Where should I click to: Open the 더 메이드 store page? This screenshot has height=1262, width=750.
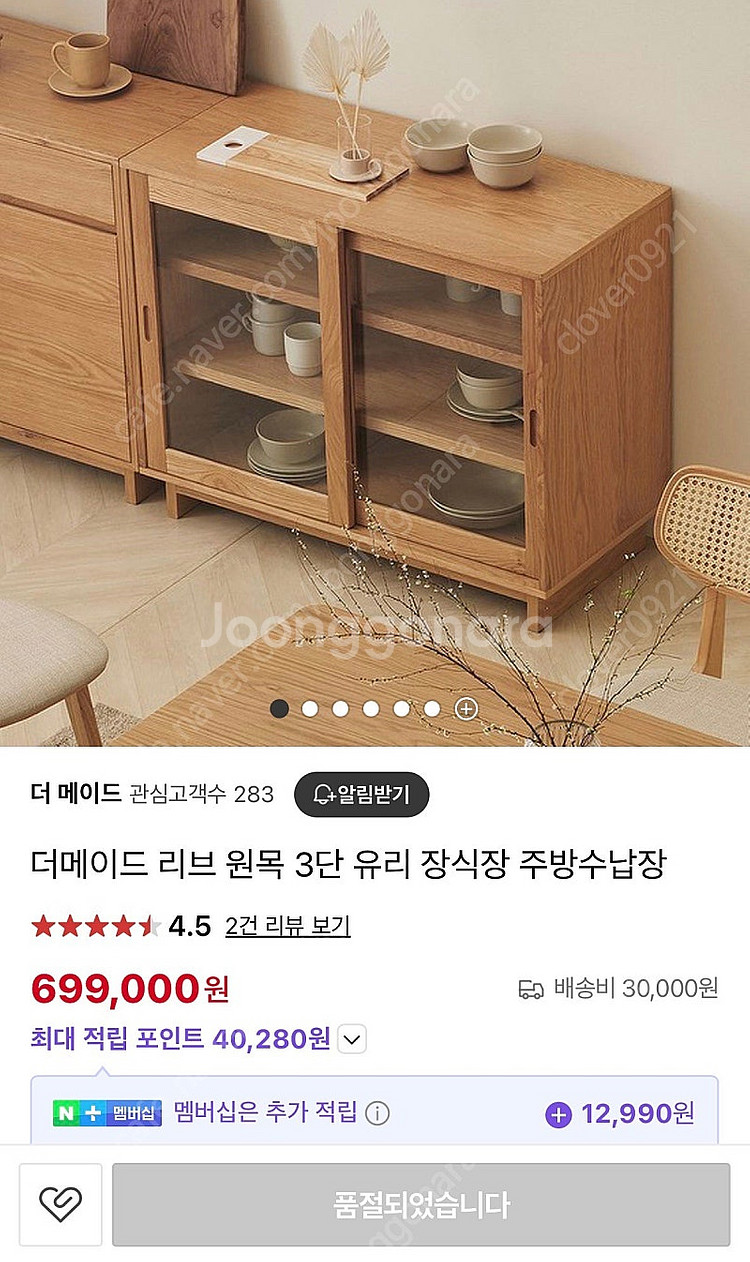pos(75,794)
